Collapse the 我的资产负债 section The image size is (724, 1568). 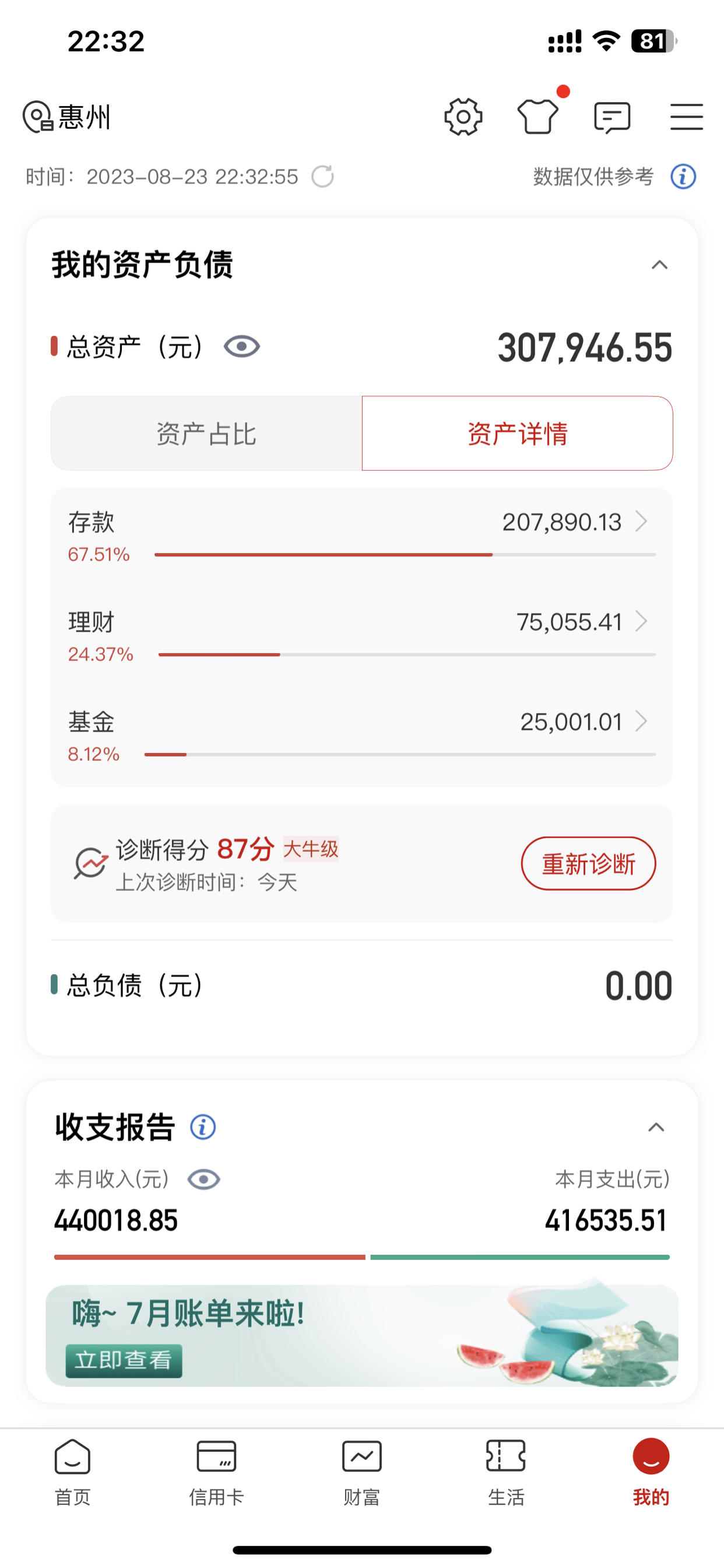(659, 265)
